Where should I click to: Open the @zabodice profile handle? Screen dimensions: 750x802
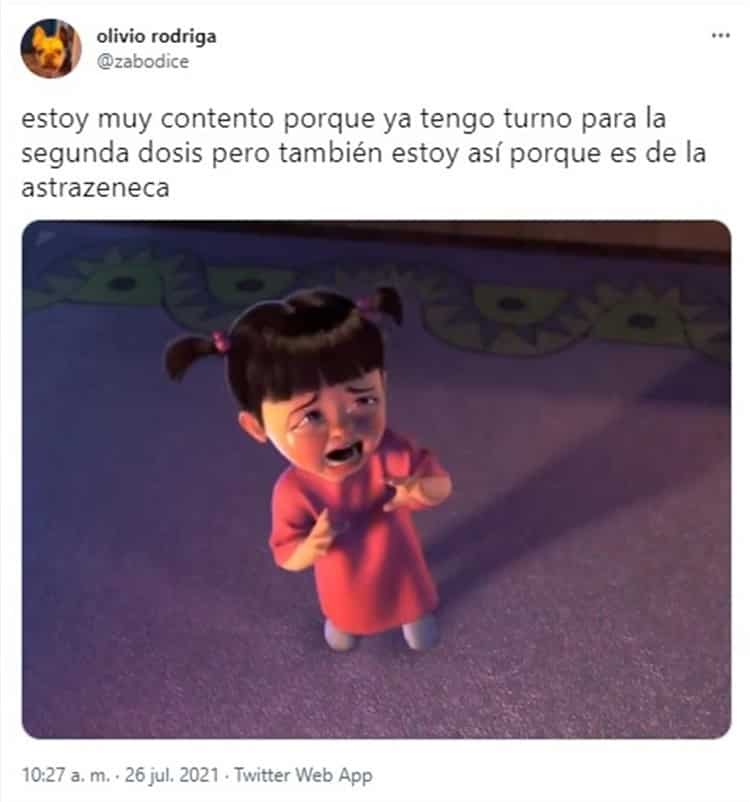140,61
